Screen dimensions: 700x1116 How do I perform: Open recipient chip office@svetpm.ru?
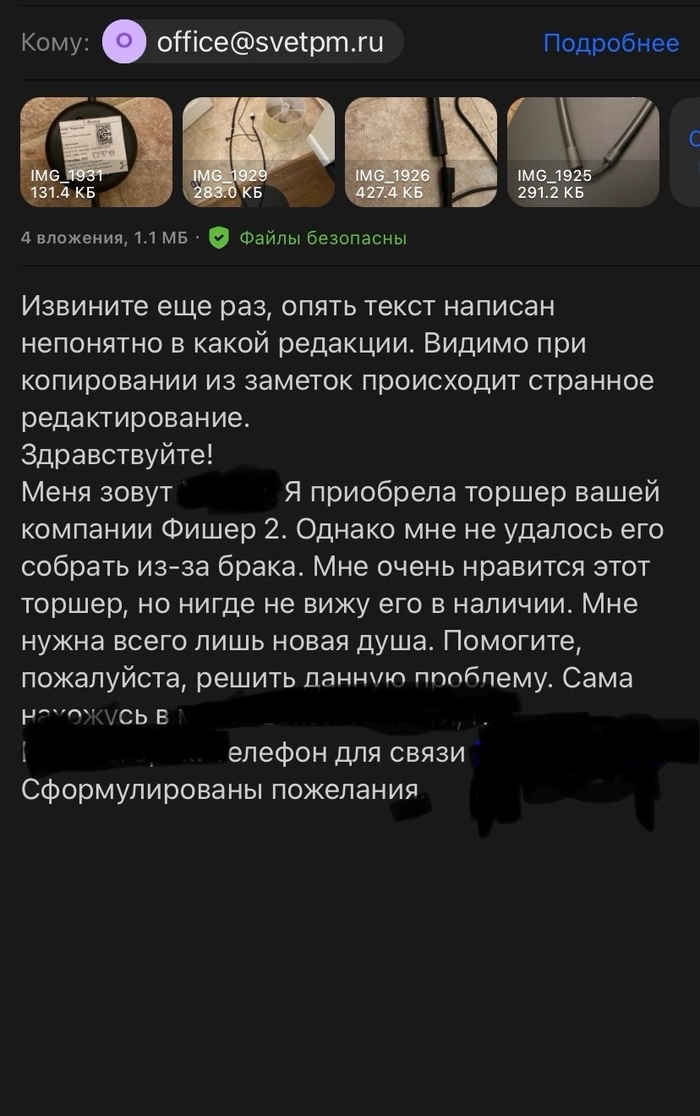click(x=252, y=43)
